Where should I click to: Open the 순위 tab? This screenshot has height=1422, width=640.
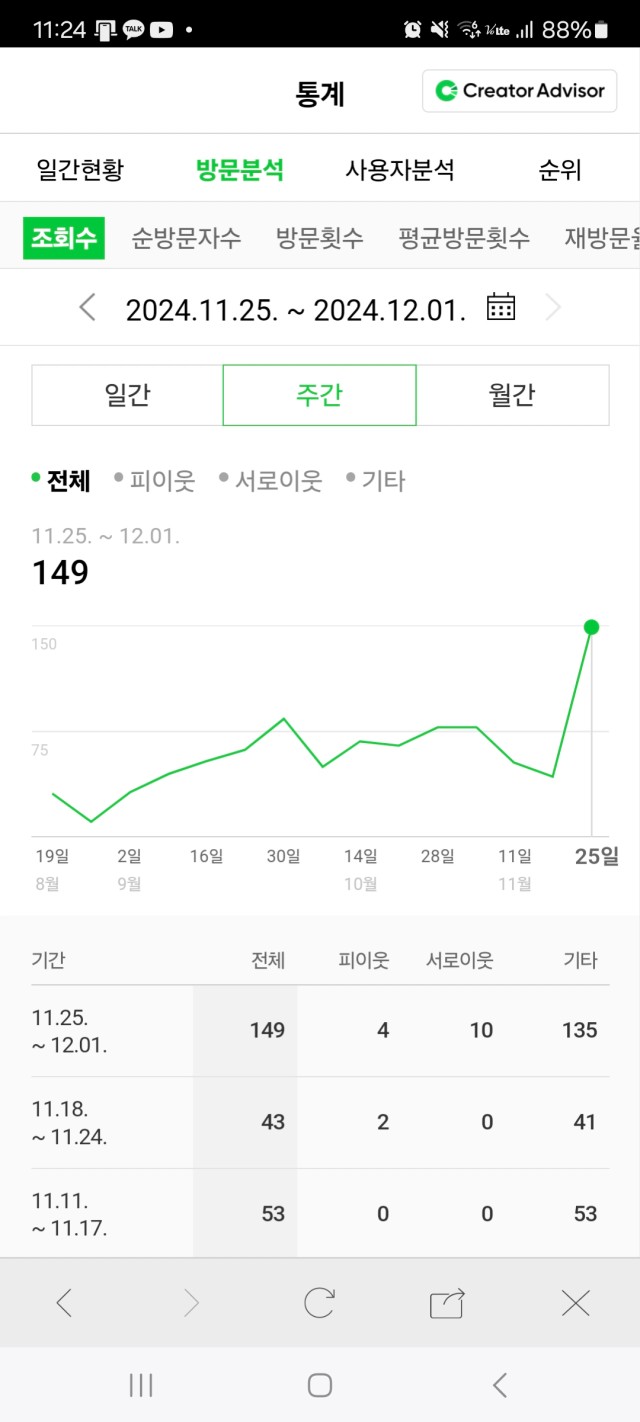pyautogui.click(x=560, y=170)
